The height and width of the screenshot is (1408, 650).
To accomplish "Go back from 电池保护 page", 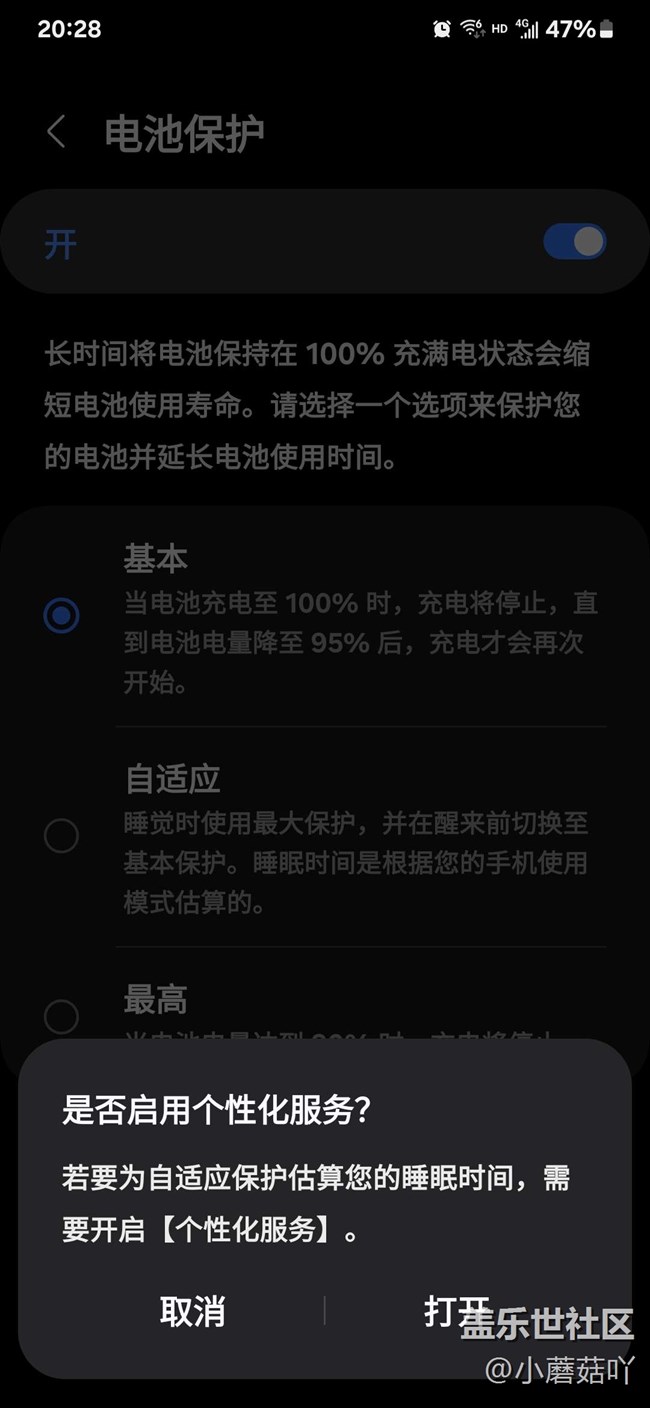I will [57, 132].
